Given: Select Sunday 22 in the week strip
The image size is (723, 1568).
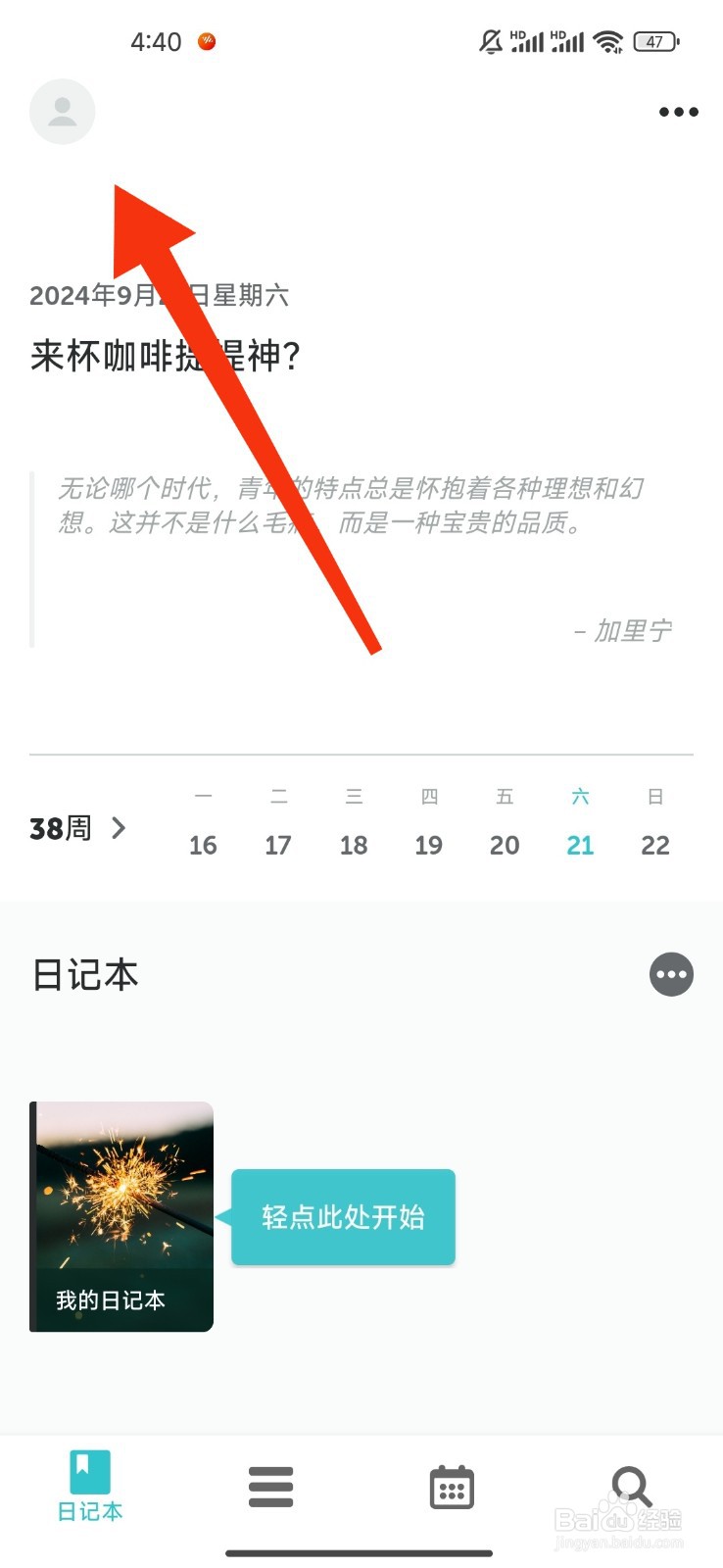Looking at the screenshot, I should coord(655,844).
